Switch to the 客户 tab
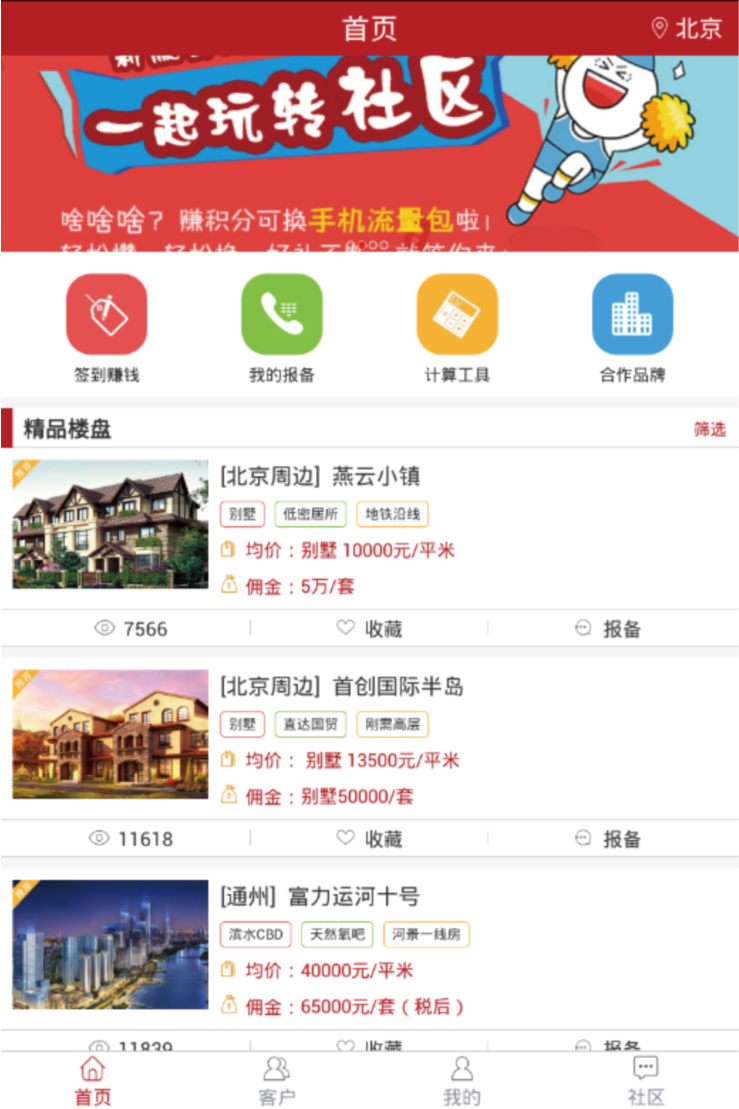 tap(277, 1080)
